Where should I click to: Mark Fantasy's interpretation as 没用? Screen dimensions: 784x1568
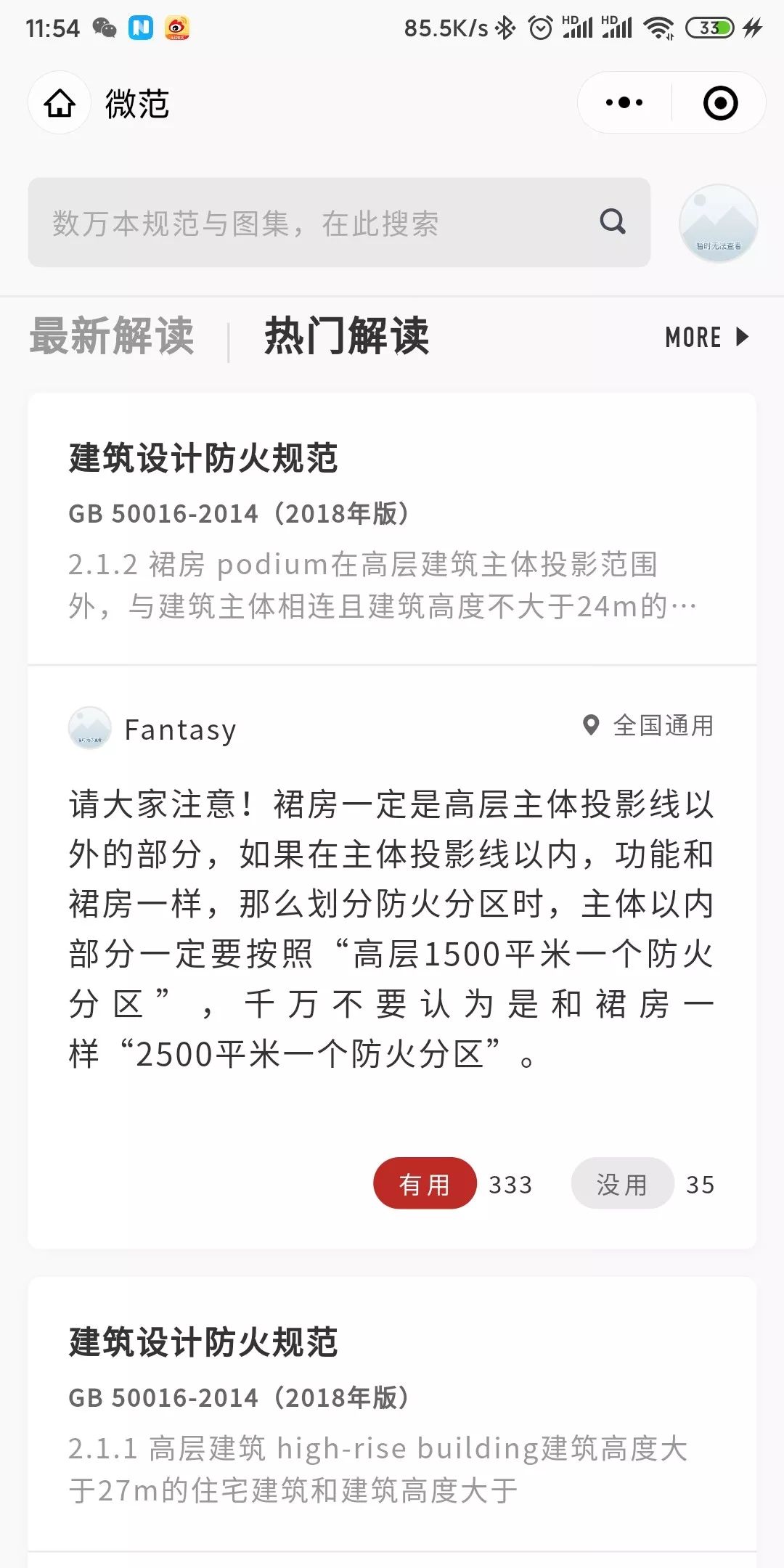click(x=622, y=1183)
